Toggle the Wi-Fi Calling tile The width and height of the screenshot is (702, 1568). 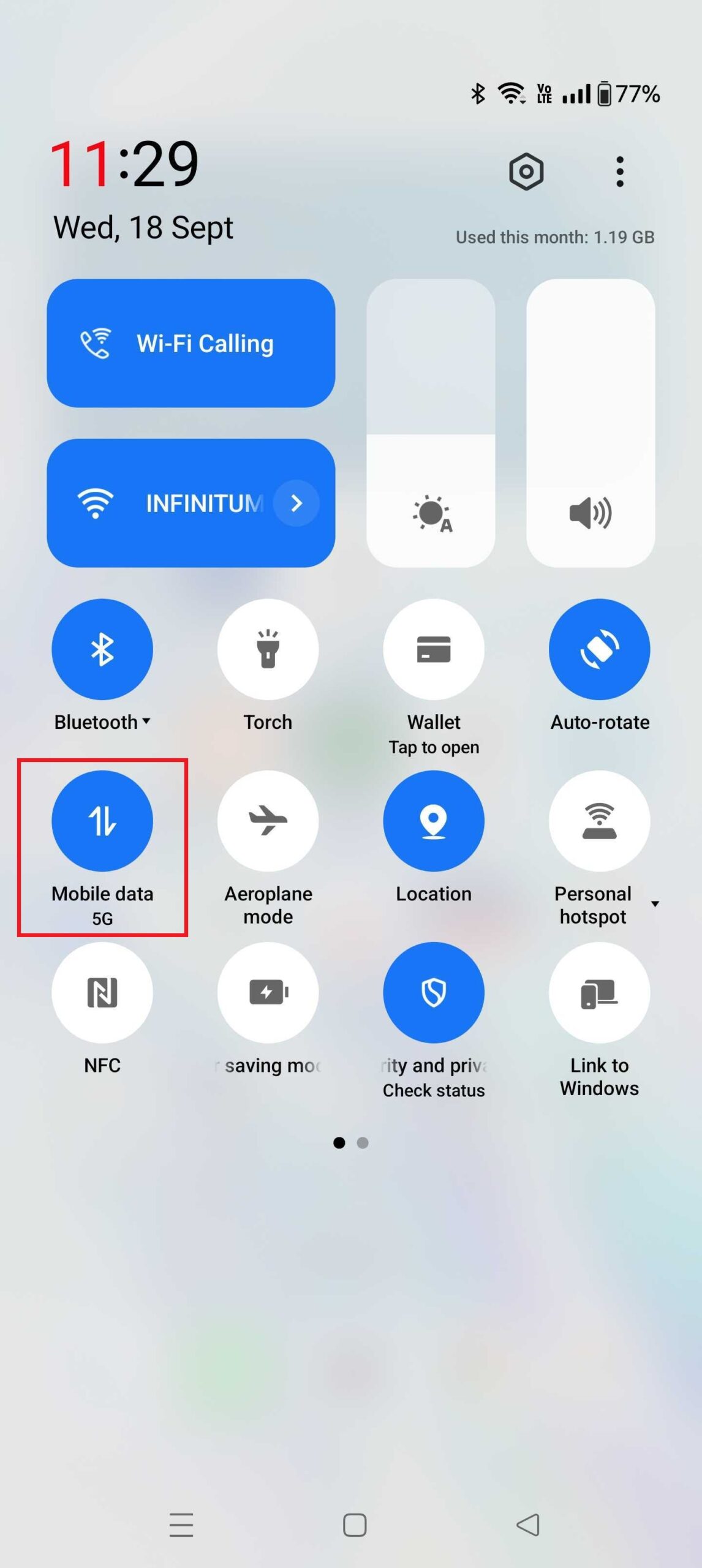click(191, 343)
